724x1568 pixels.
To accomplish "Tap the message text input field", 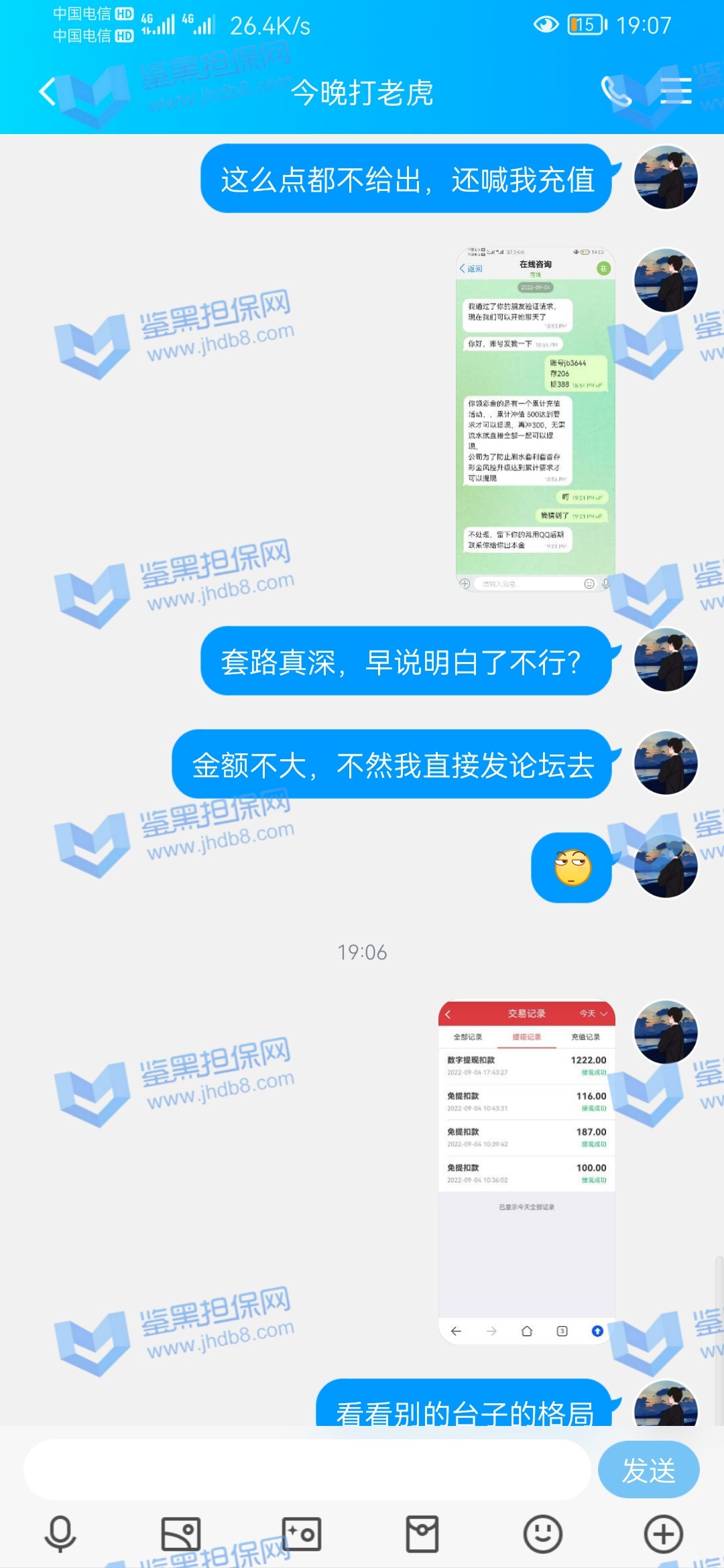I will (307, 1470).
